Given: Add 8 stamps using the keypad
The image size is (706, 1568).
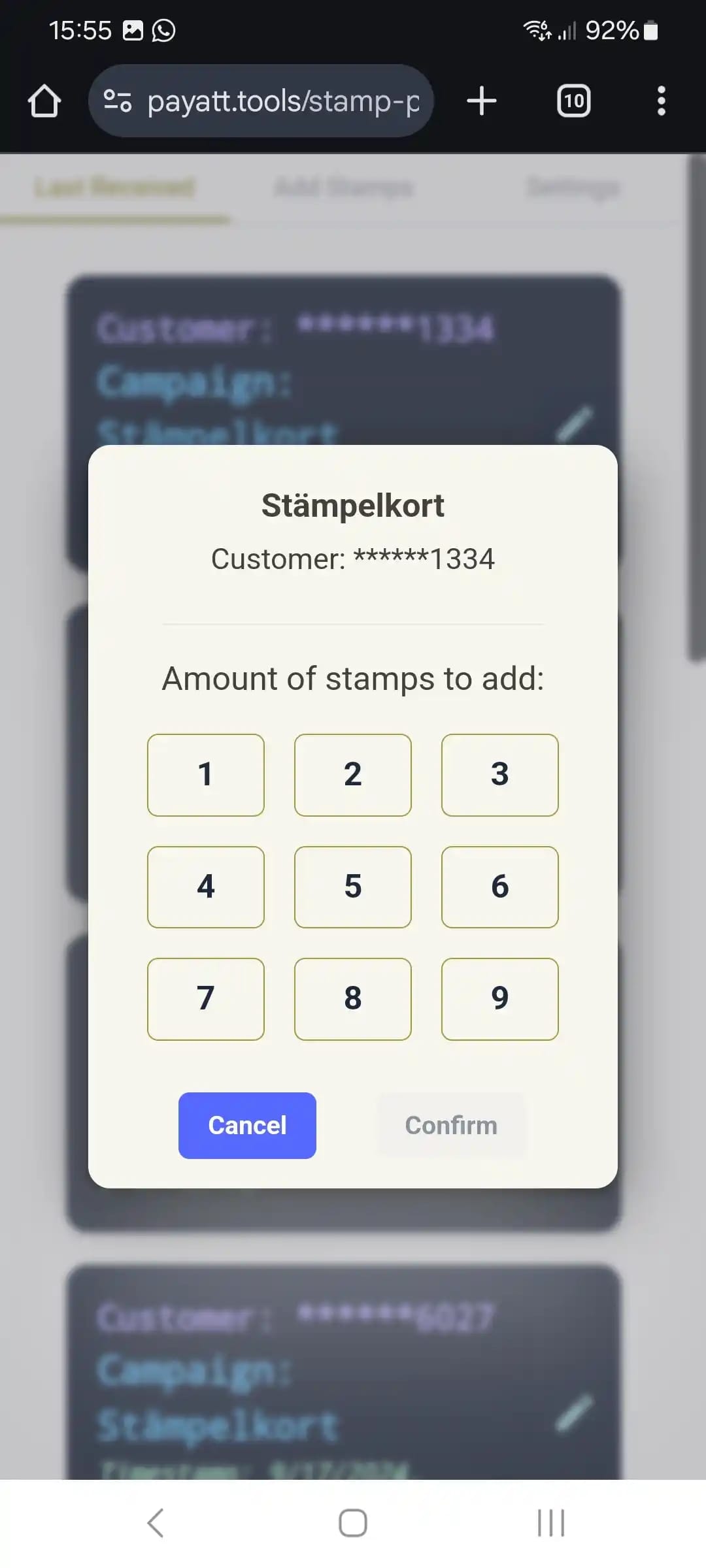Looking at the screenshot, I should pos(353,999).
